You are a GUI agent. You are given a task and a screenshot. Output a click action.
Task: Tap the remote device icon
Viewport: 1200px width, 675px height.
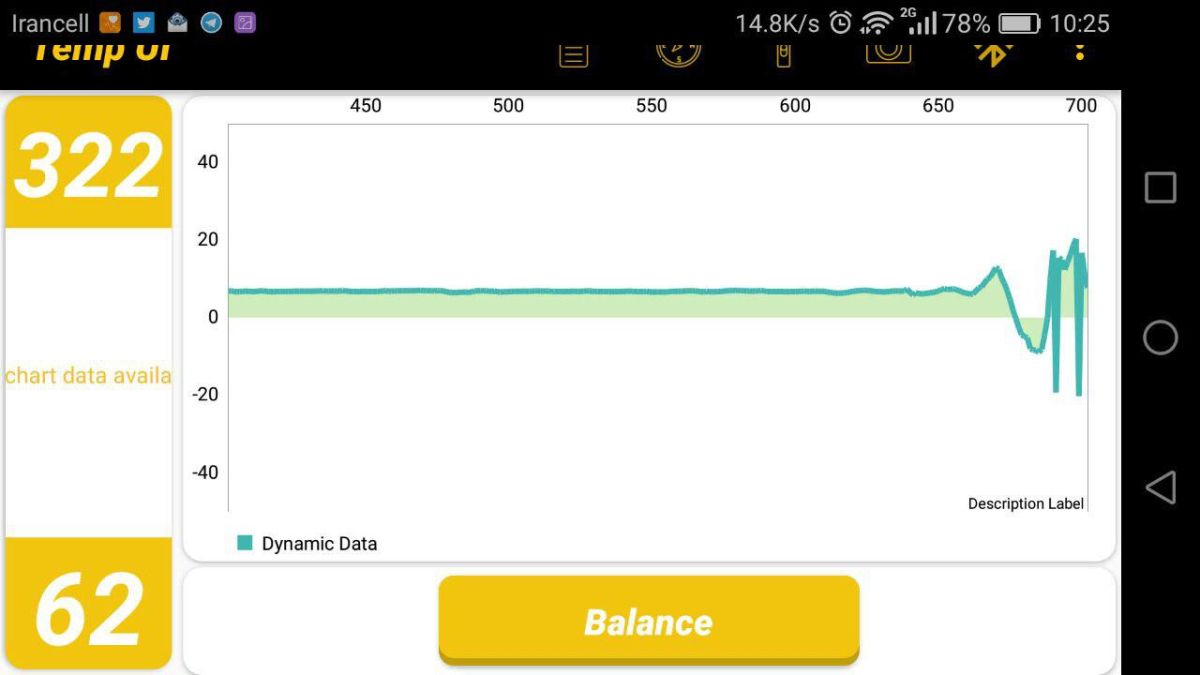coord(783,54)
